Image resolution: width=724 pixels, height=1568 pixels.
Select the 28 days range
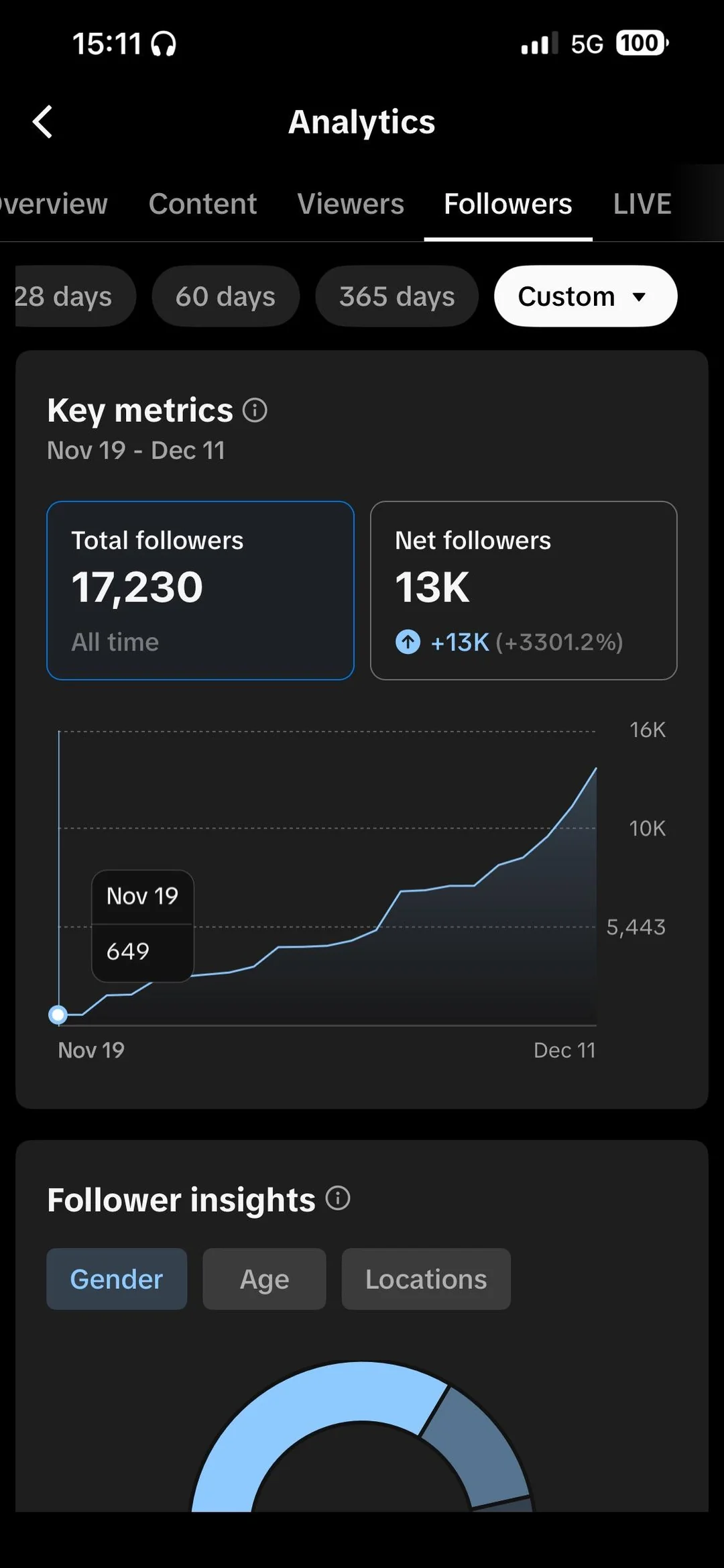pyautogui.click(x=67, y=296)
